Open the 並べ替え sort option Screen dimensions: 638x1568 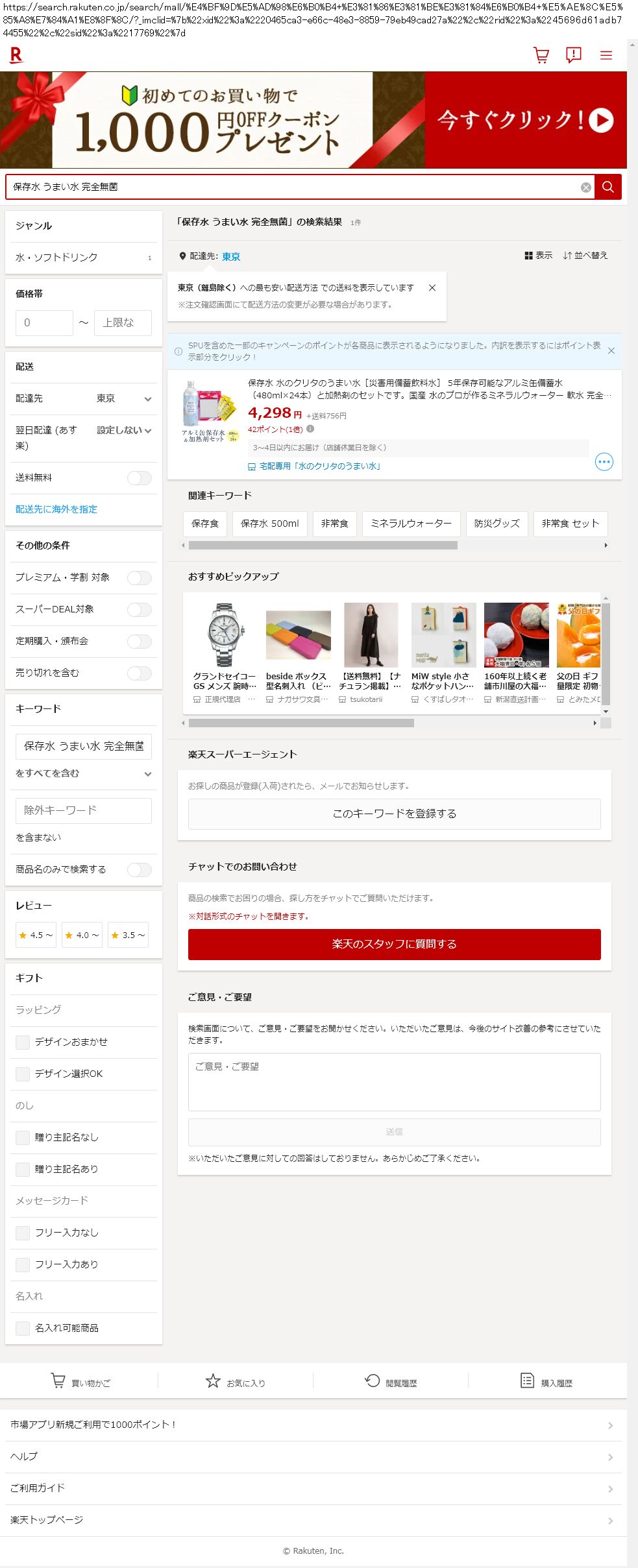pyautogui.click(x=585, y=256)
